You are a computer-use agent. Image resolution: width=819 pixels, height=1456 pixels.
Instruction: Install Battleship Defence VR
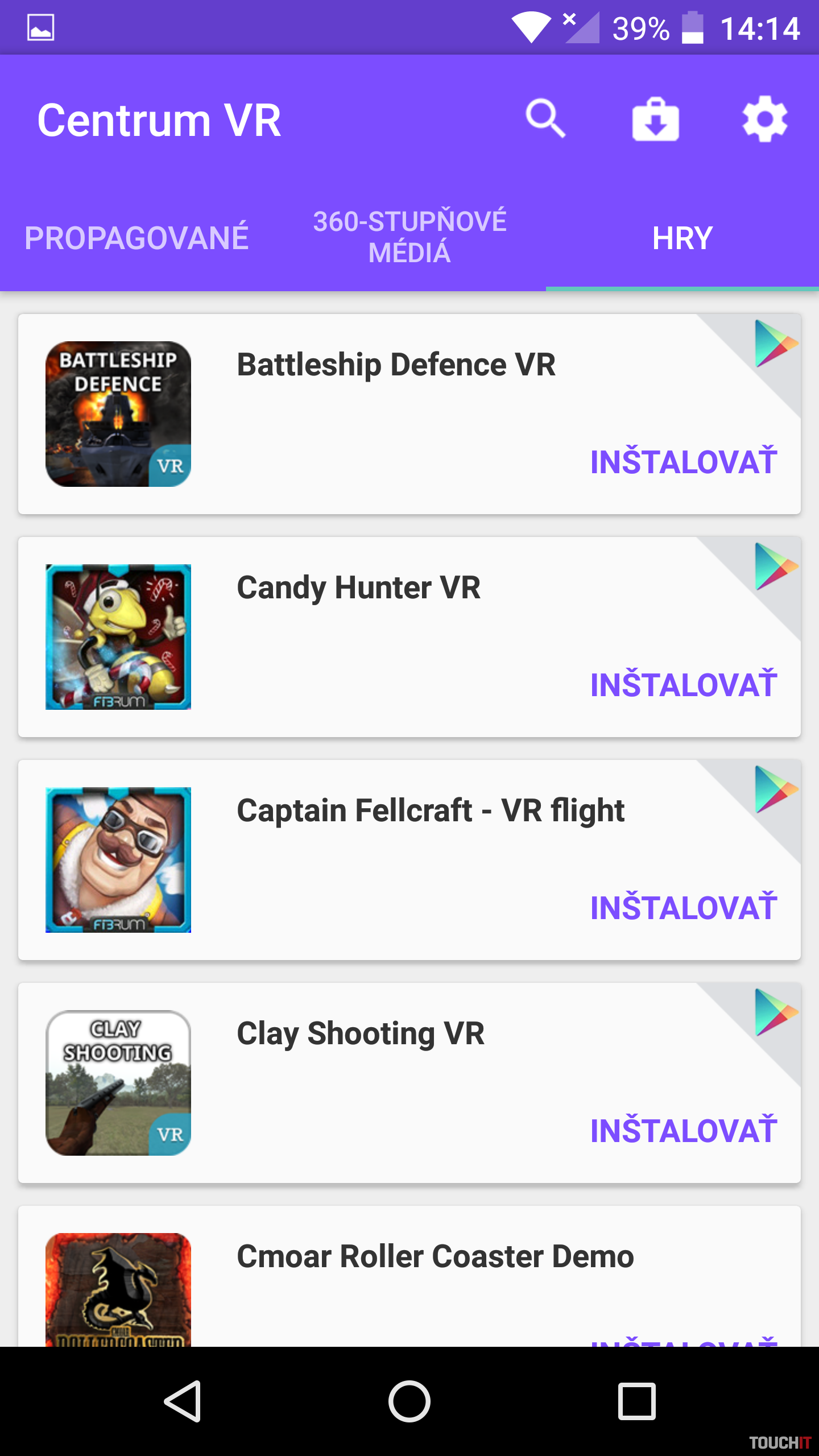683,461
